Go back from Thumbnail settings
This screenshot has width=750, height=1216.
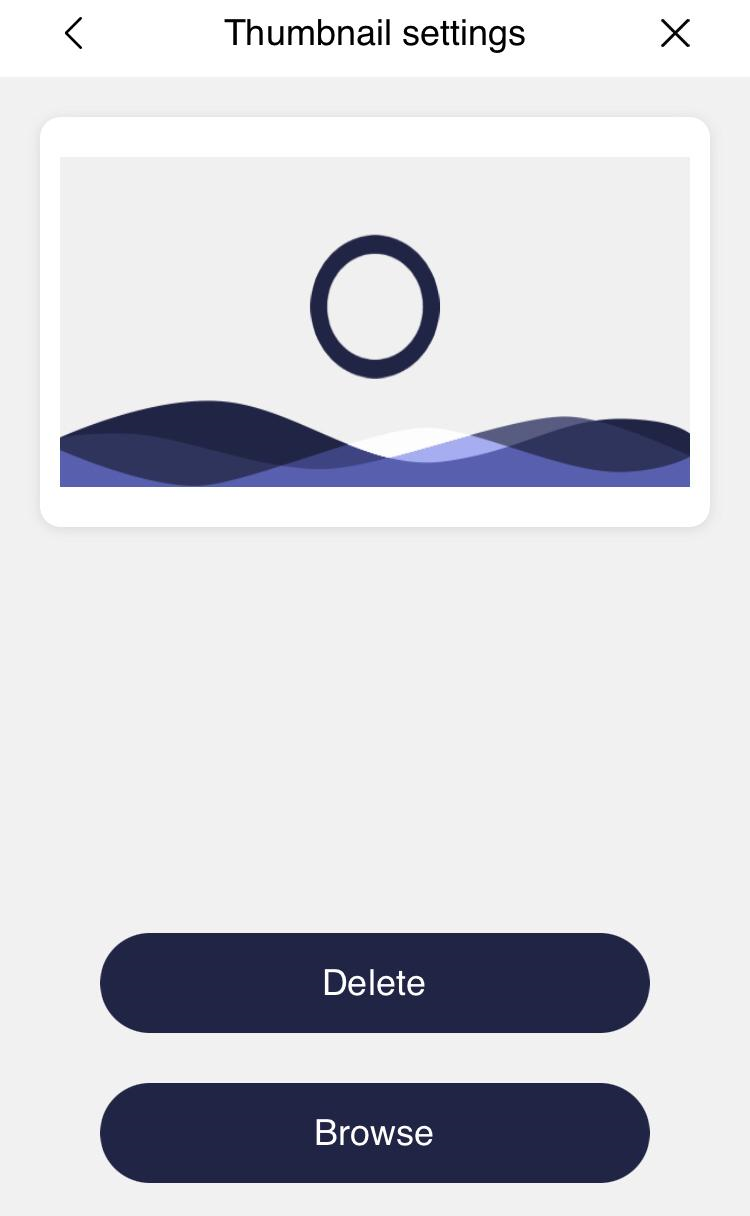pyautogui.click(x=73, y=33)
